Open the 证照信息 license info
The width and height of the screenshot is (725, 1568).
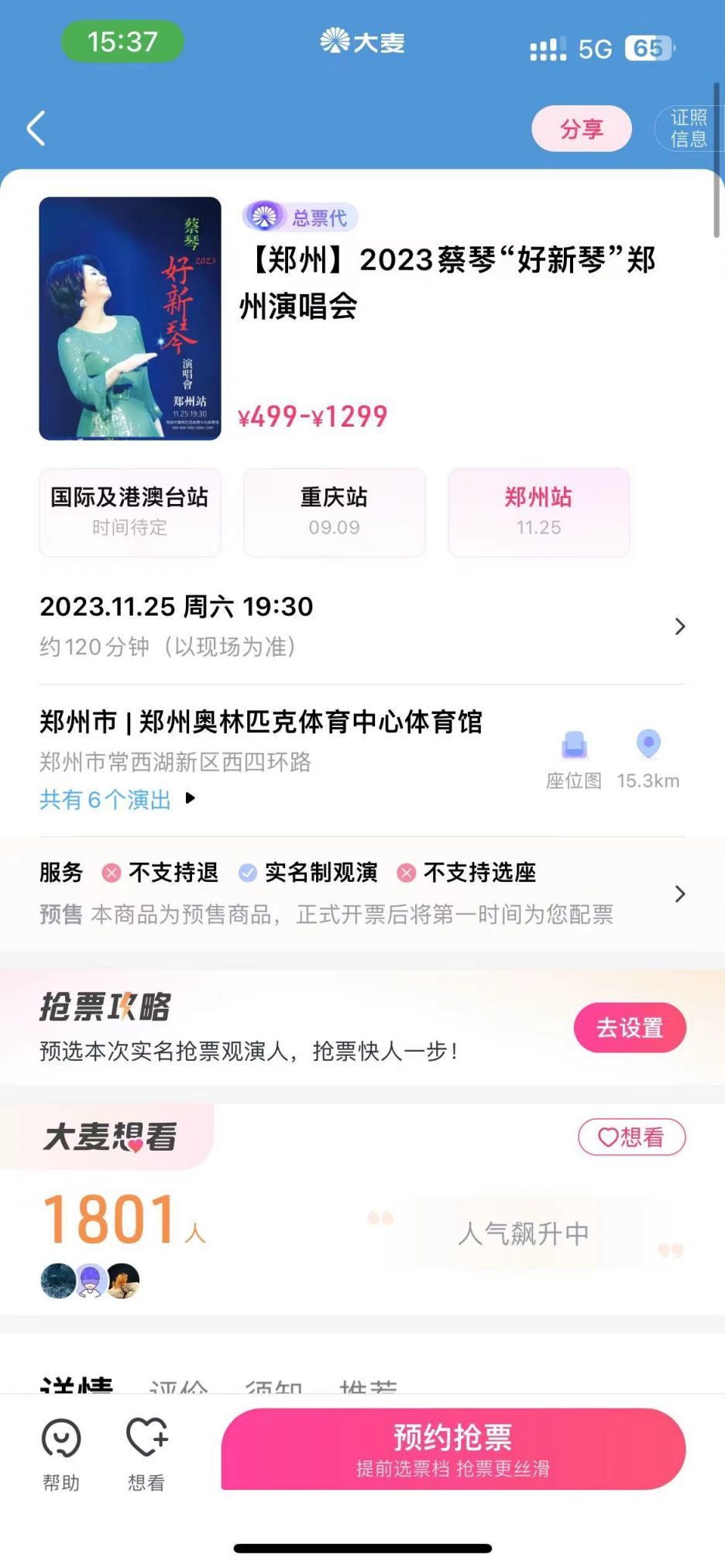click(x=689, y=129)
